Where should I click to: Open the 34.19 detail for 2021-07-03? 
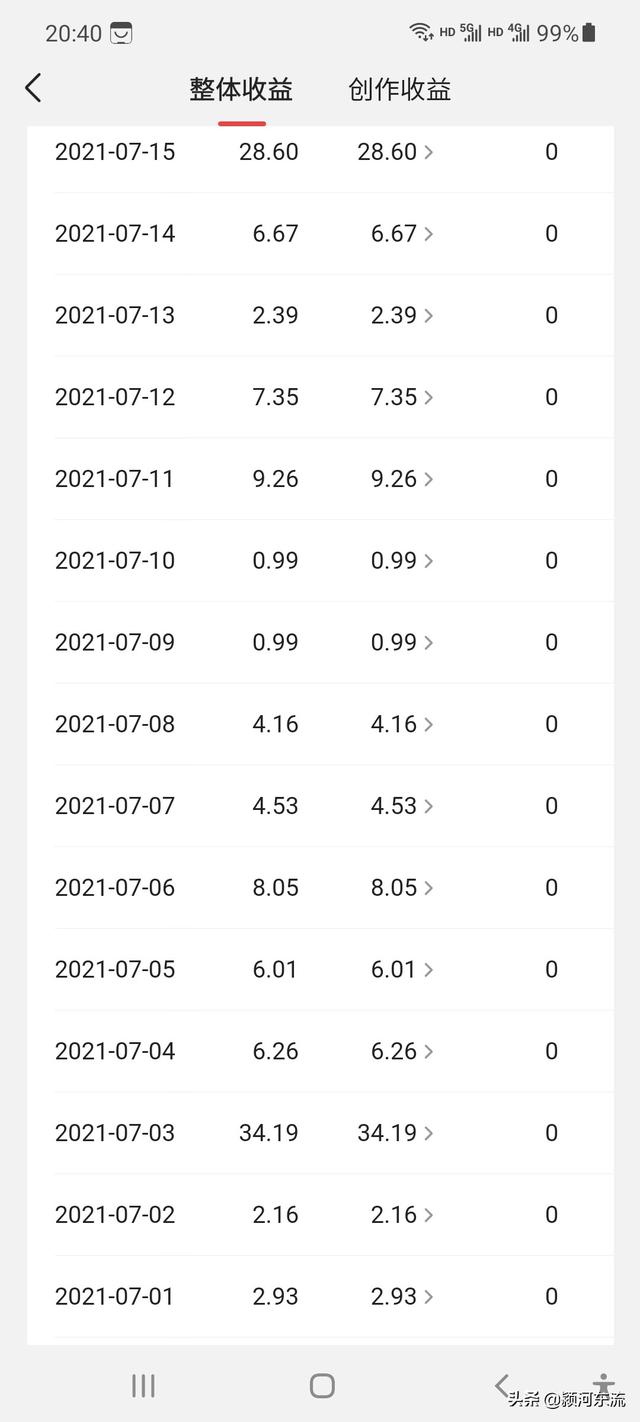(395, 1133)
